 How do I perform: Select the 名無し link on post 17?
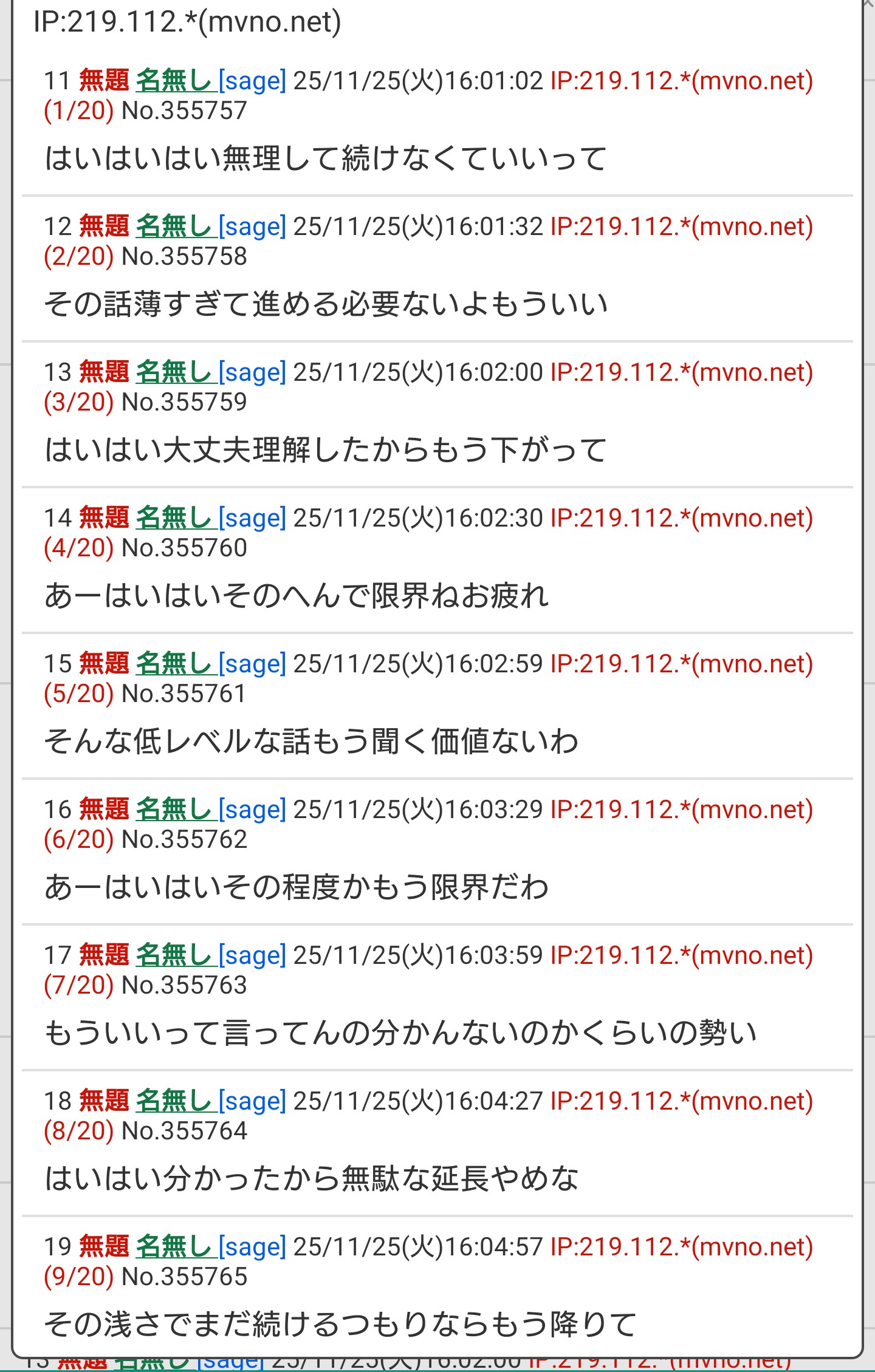174,955
